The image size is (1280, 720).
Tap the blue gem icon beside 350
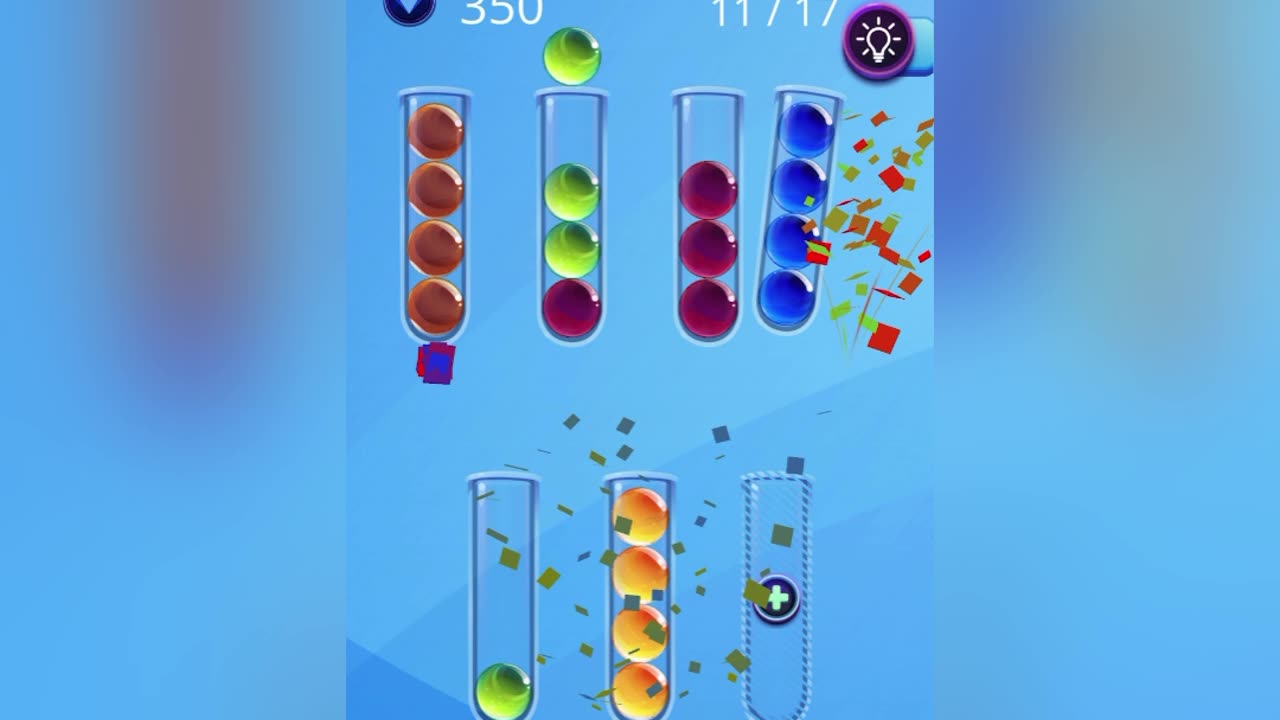click(409, 8)
